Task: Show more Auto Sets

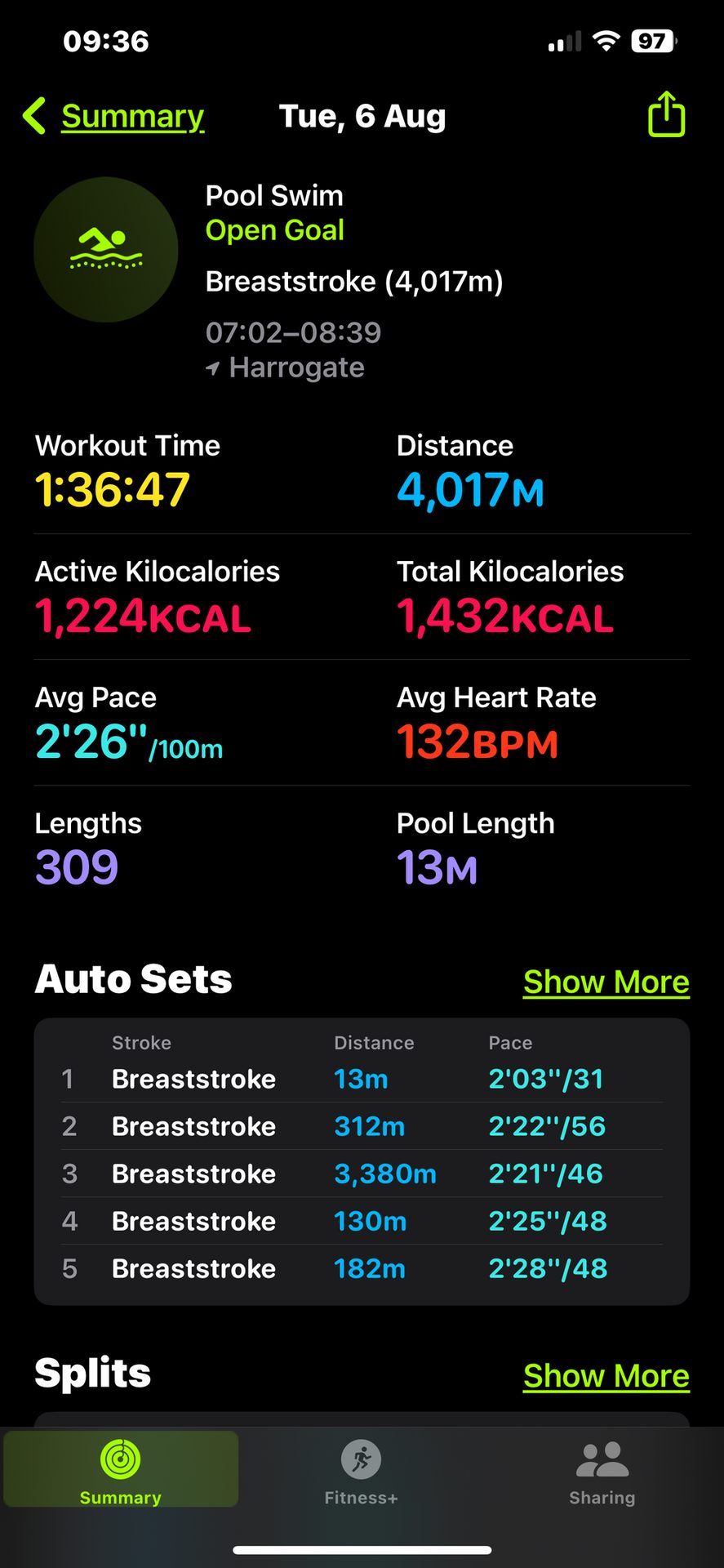Action: click(606, 982)
